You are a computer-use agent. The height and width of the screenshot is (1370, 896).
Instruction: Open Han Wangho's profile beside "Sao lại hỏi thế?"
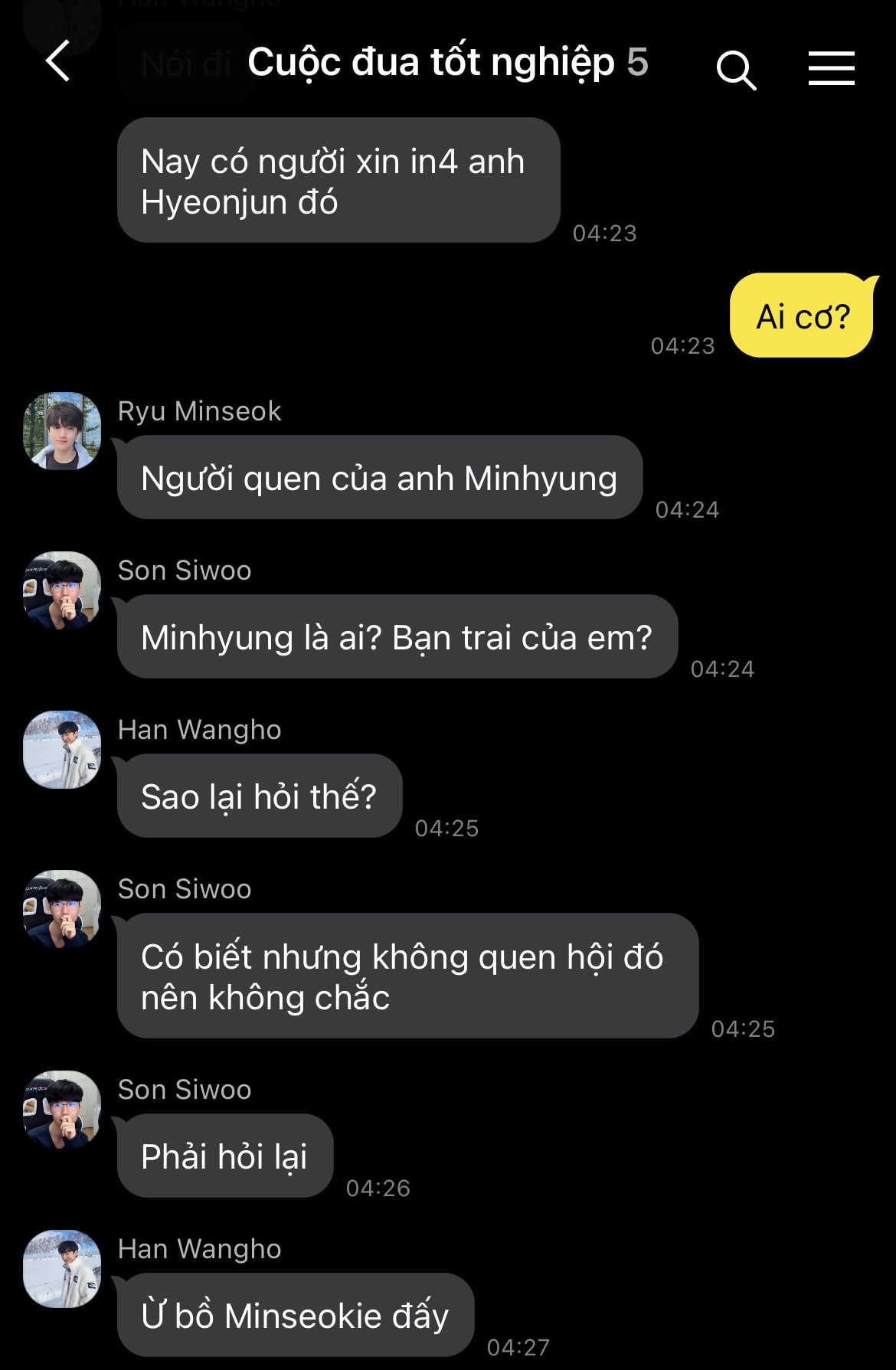coord(62,750)
